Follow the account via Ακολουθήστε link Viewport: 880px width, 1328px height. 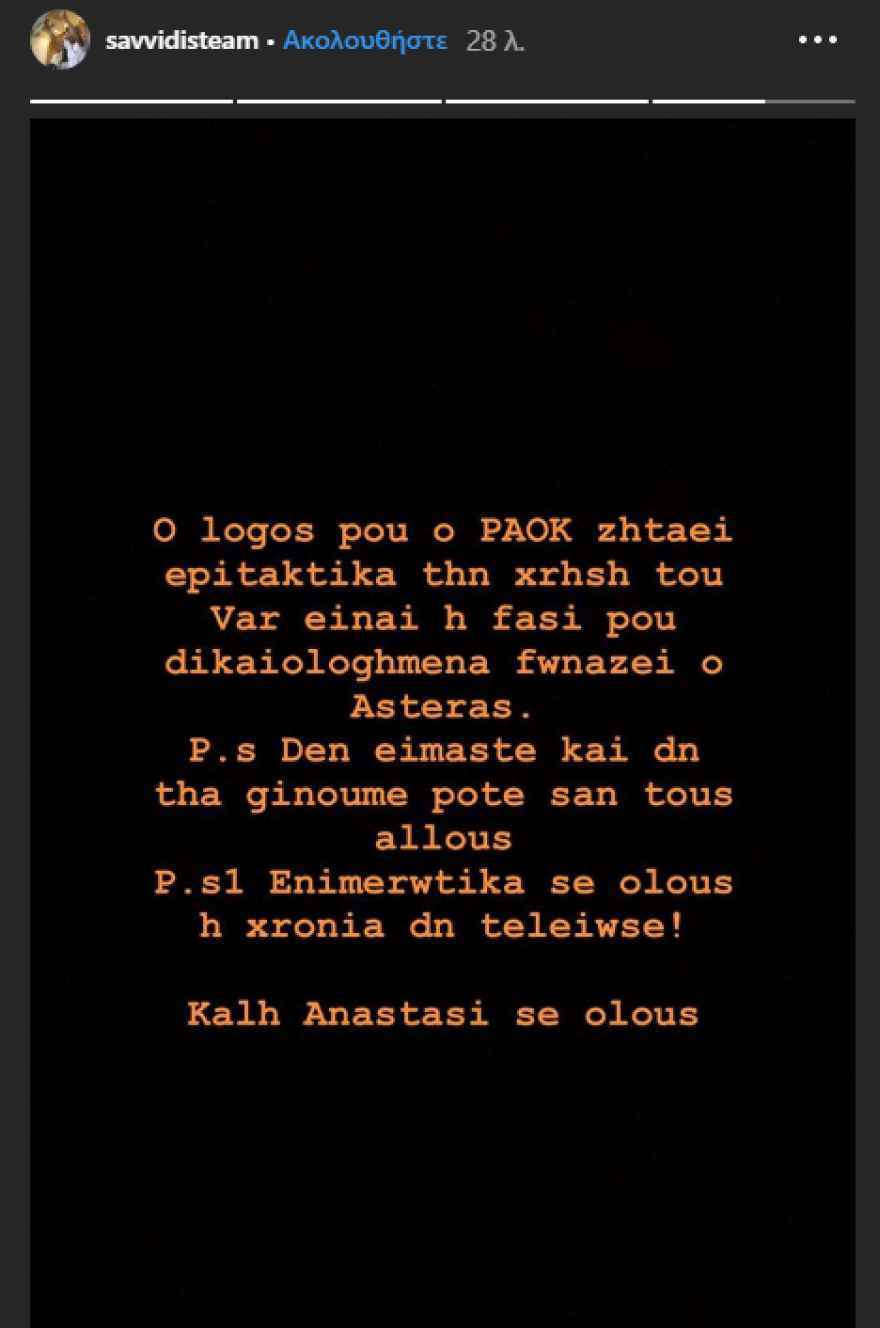point(365,41)
